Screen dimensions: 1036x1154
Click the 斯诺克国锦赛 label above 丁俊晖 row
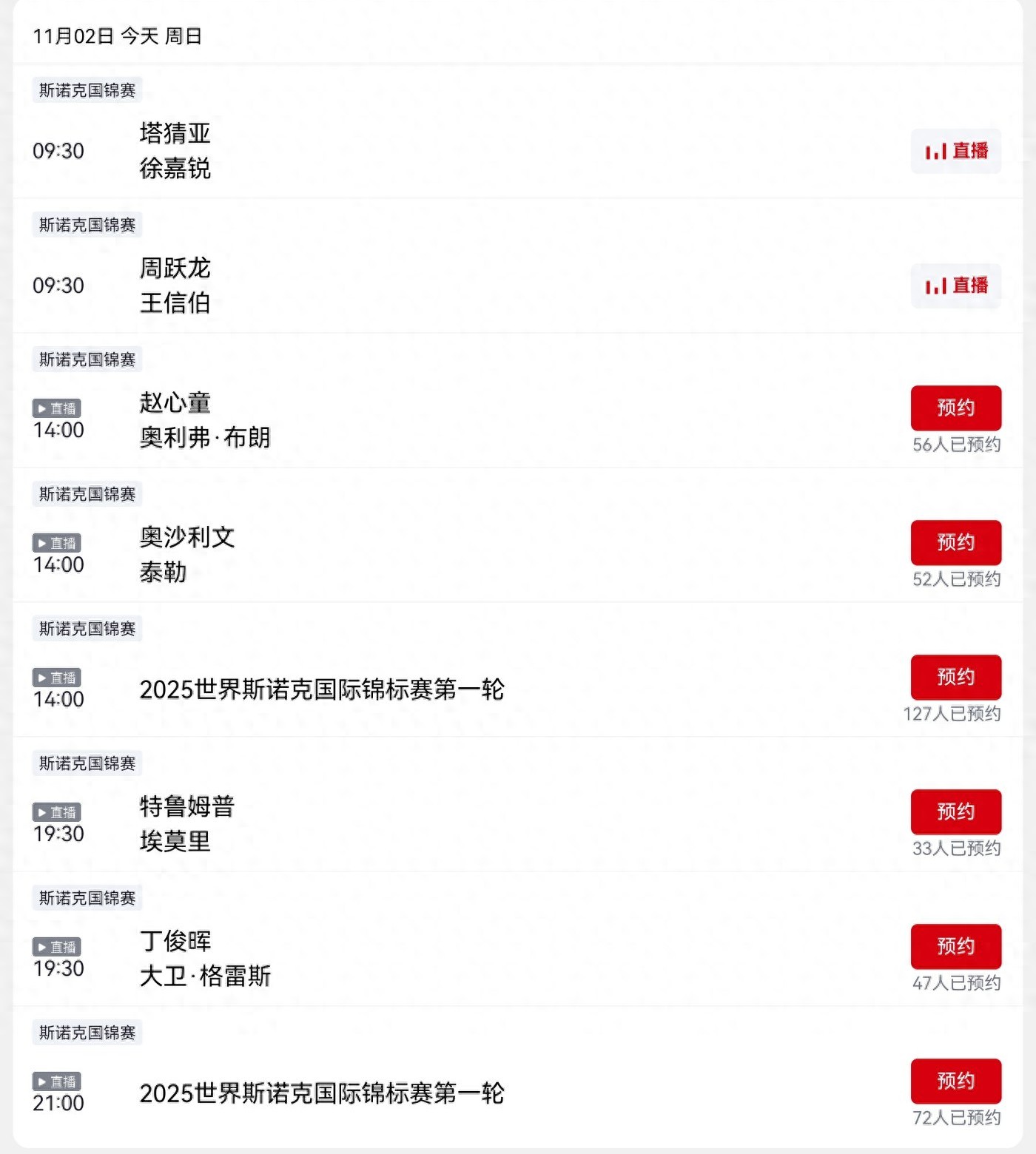click(x=85, y=897)
